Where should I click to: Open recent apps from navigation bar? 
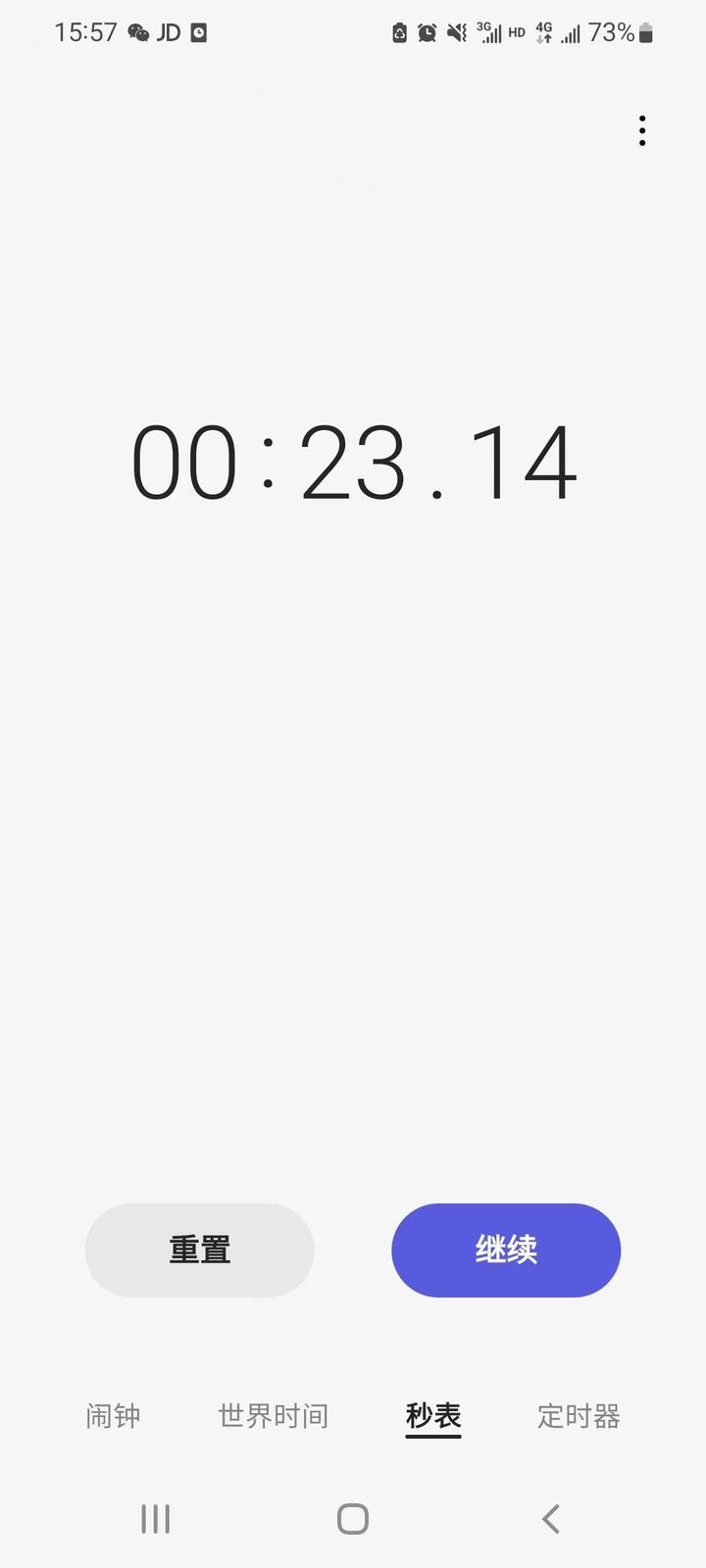coord(156,1519)
